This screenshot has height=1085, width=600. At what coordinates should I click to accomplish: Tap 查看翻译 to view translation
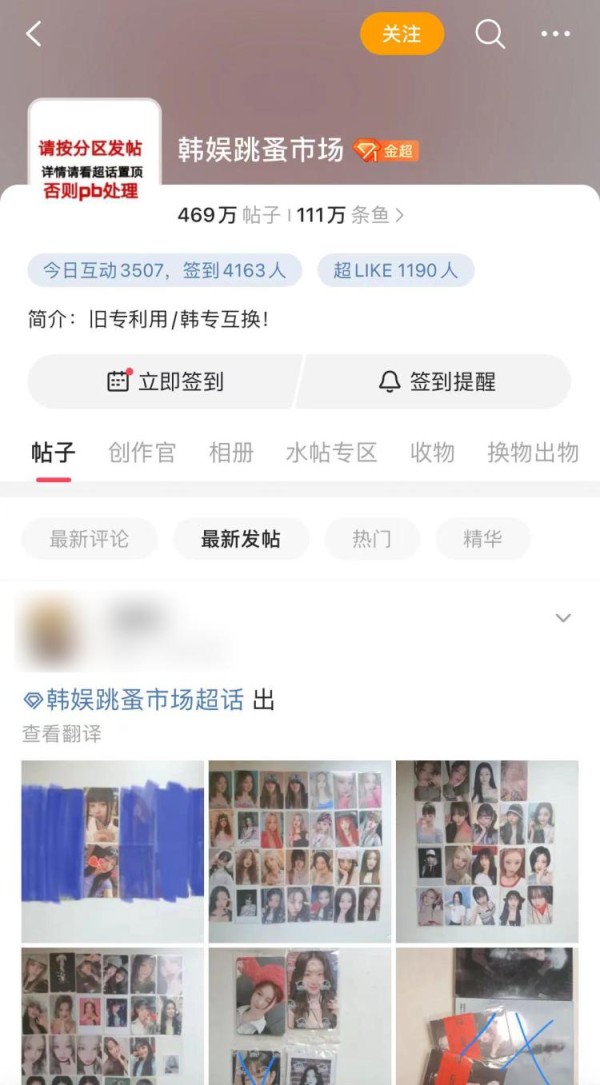[62, 734]
